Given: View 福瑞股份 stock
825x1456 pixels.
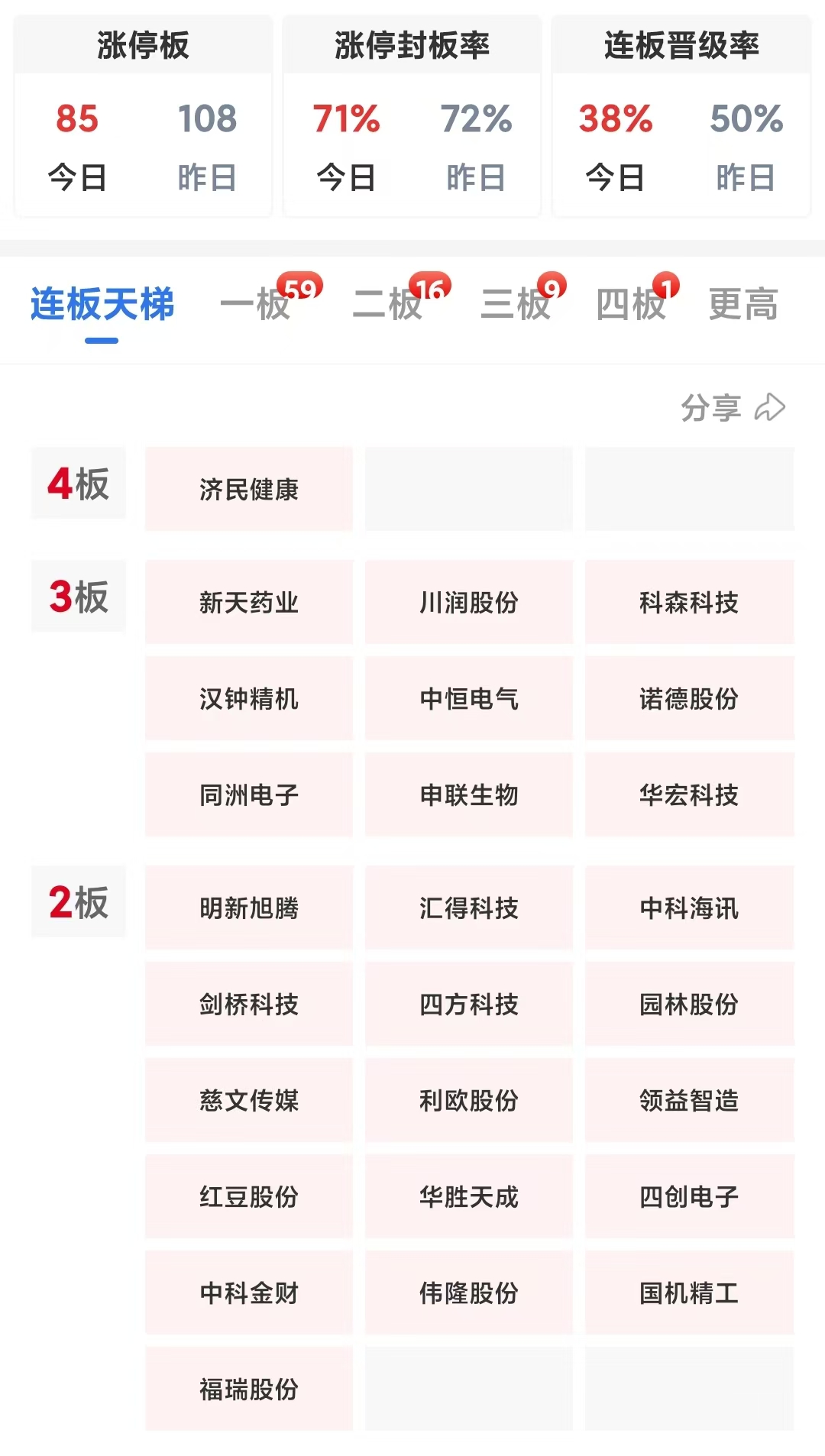Looking at the screenshot, I should [249, 1389].
